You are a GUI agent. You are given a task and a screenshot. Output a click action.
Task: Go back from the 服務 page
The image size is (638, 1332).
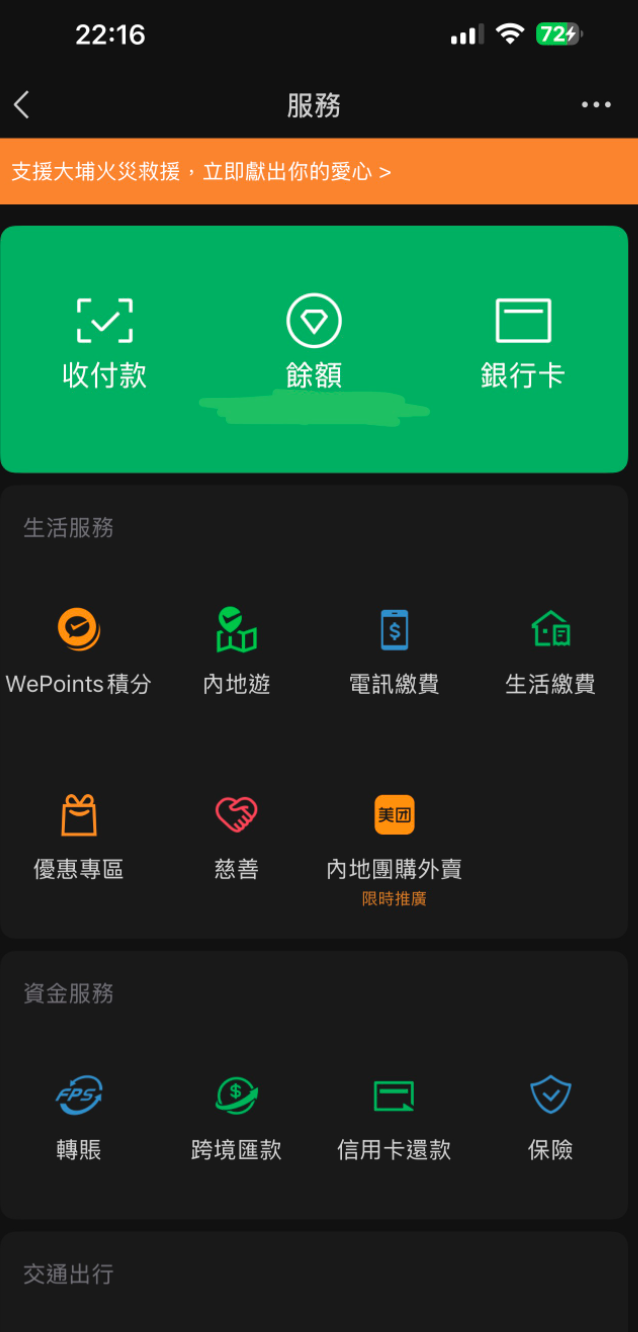click(x=22, y=105)
